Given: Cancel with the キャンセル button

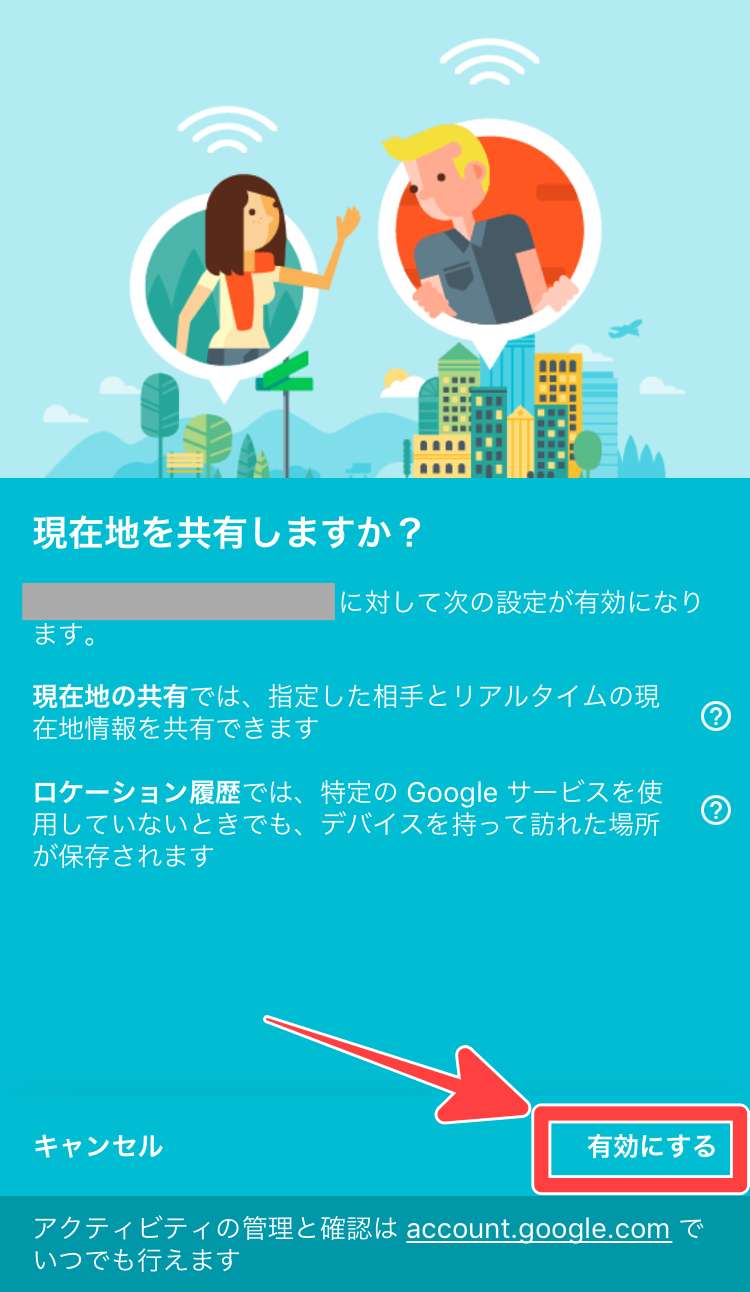Looking at the screenshot, I should tap(98, 1146).
